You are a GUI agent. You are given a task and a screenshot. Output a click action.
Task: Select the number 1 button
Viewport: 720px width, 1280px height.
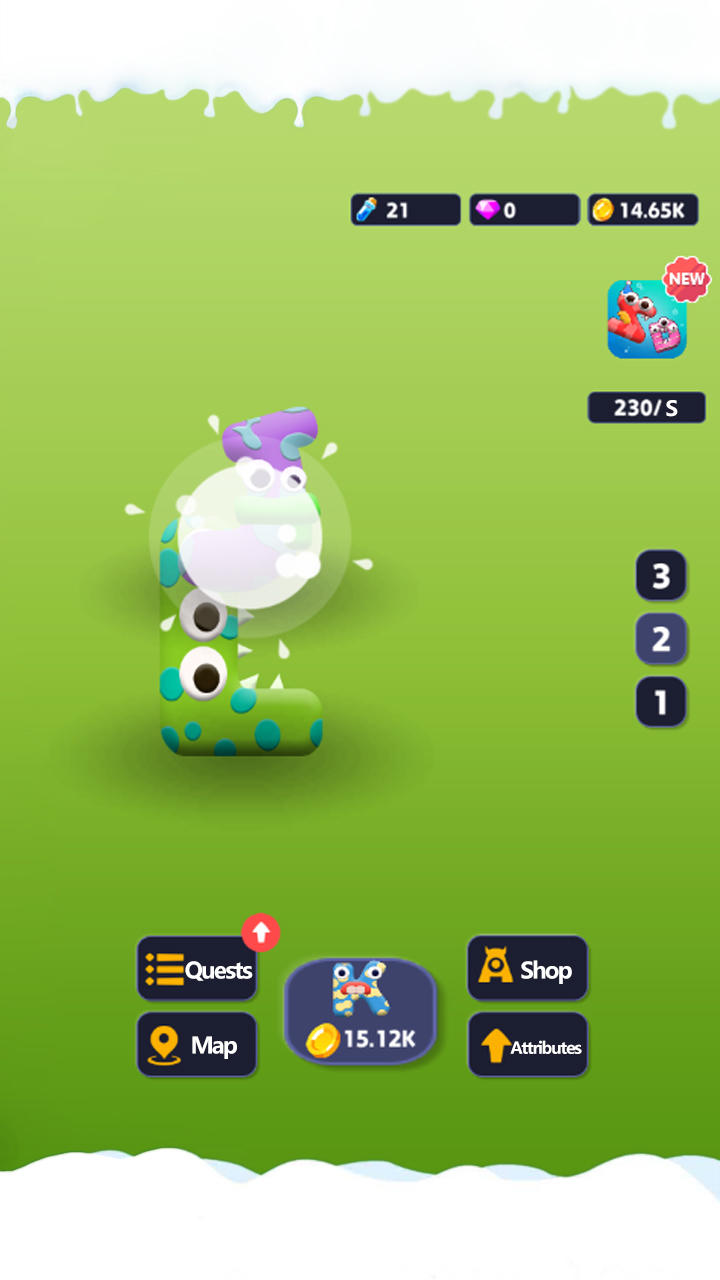point(661,702)
